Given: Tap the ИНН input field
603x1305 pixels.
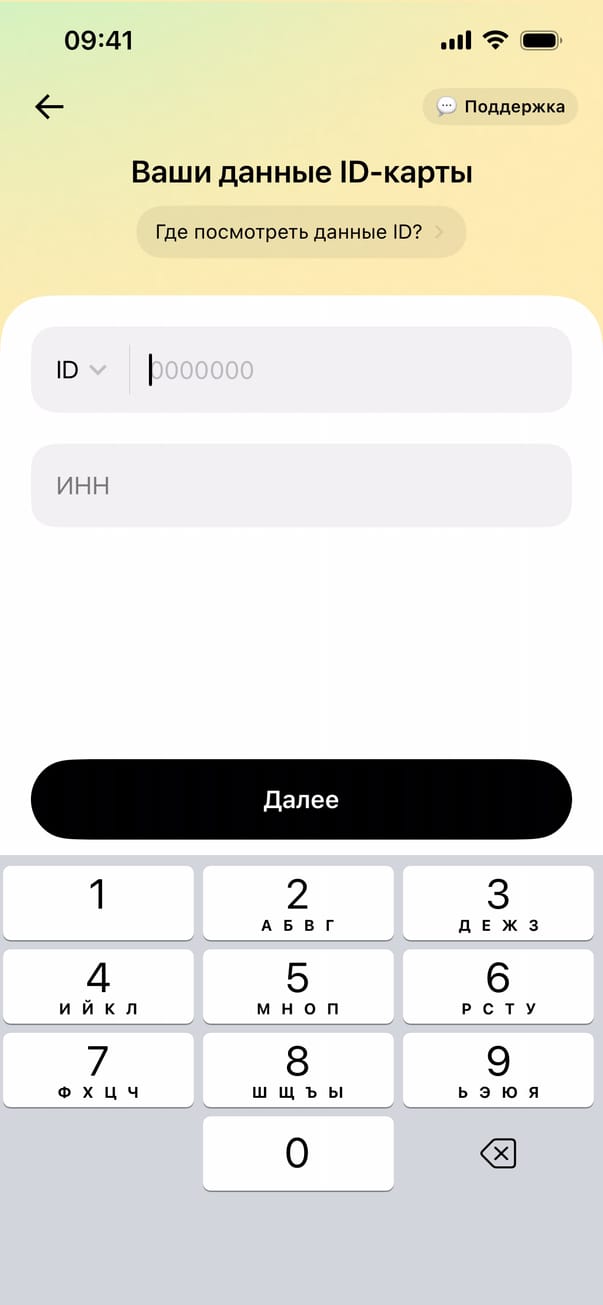Looking at the screenshot, I should (301, 486).
